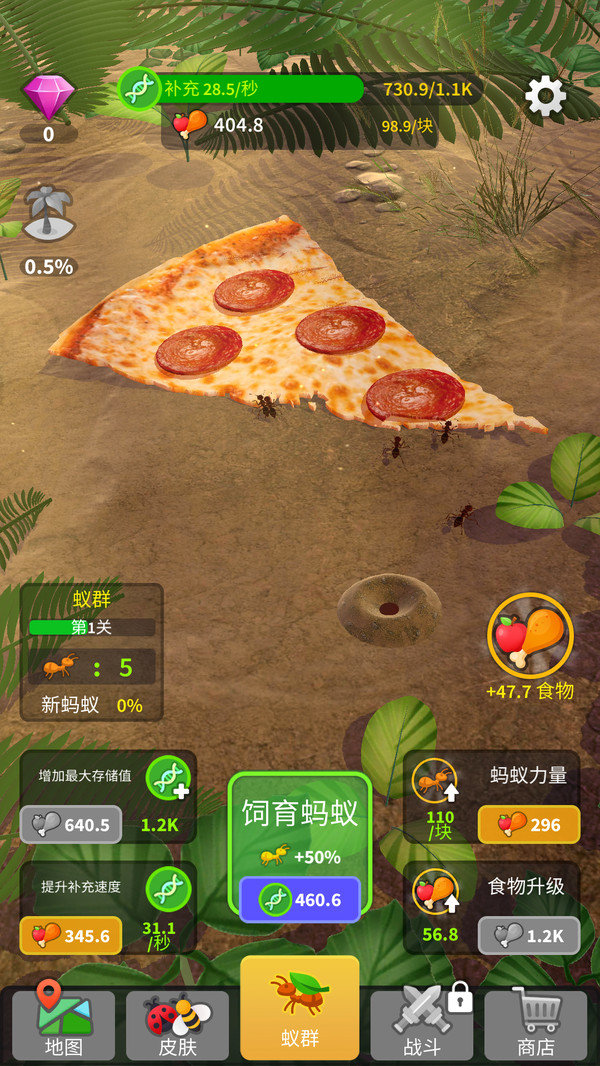This screenshot has width=600, height=1066.
Task: Go to the 商店 tab
Action: click(536, 1022)
